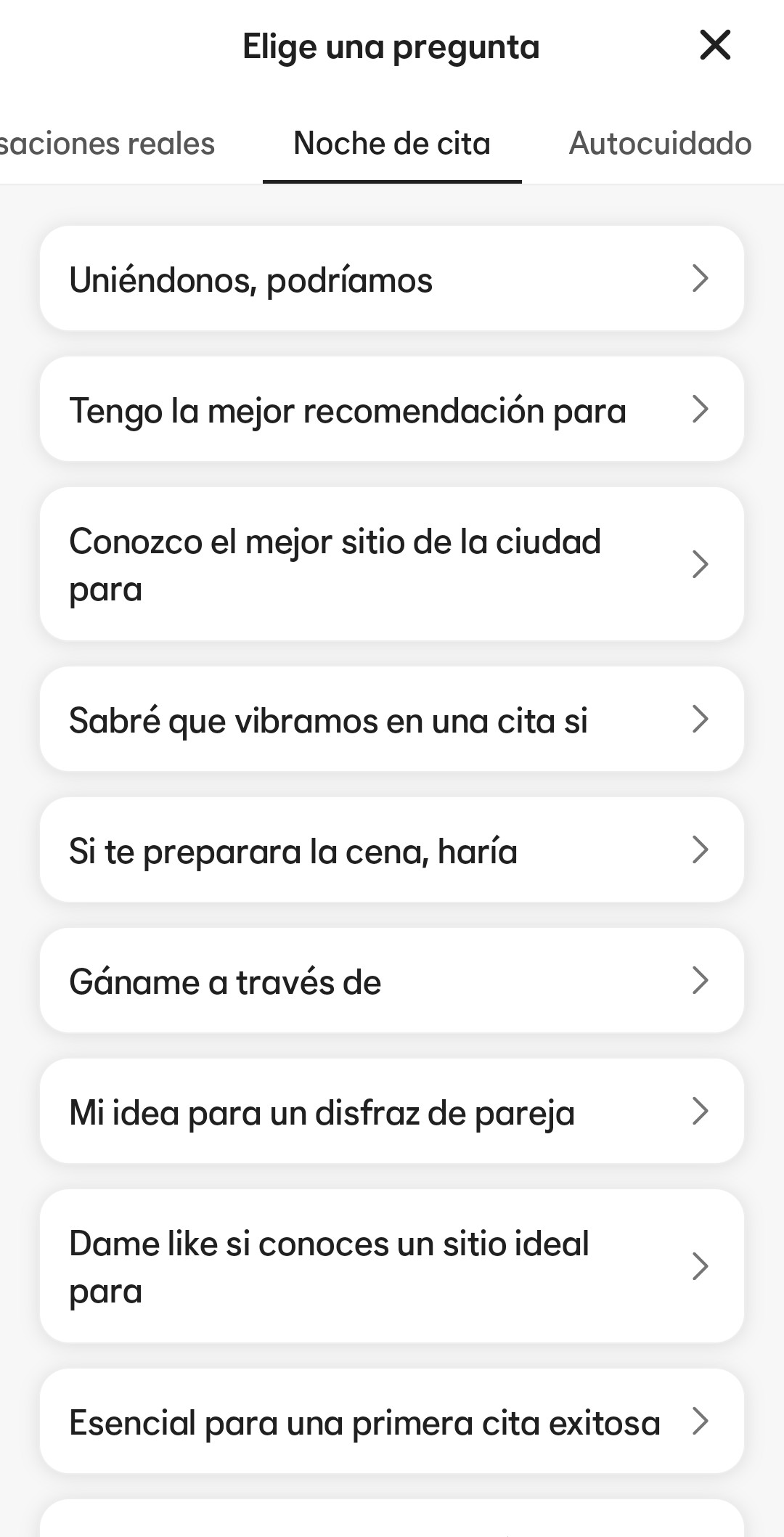
Task: Select 'Sabré que vibramos en una cita si'
Action: coord(392,719)
